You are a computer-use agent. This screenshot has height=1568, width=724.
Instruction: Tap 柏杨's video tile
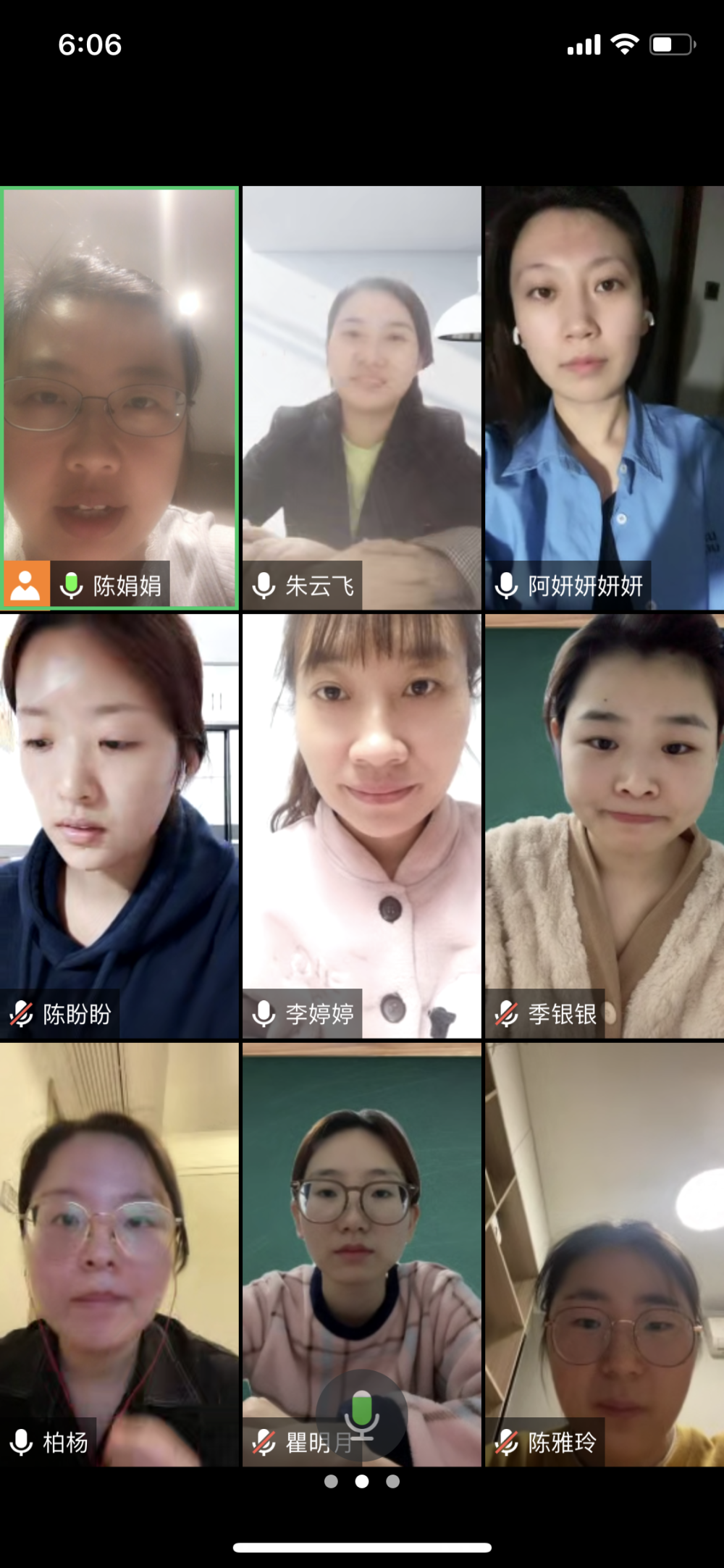(119, 1253)
